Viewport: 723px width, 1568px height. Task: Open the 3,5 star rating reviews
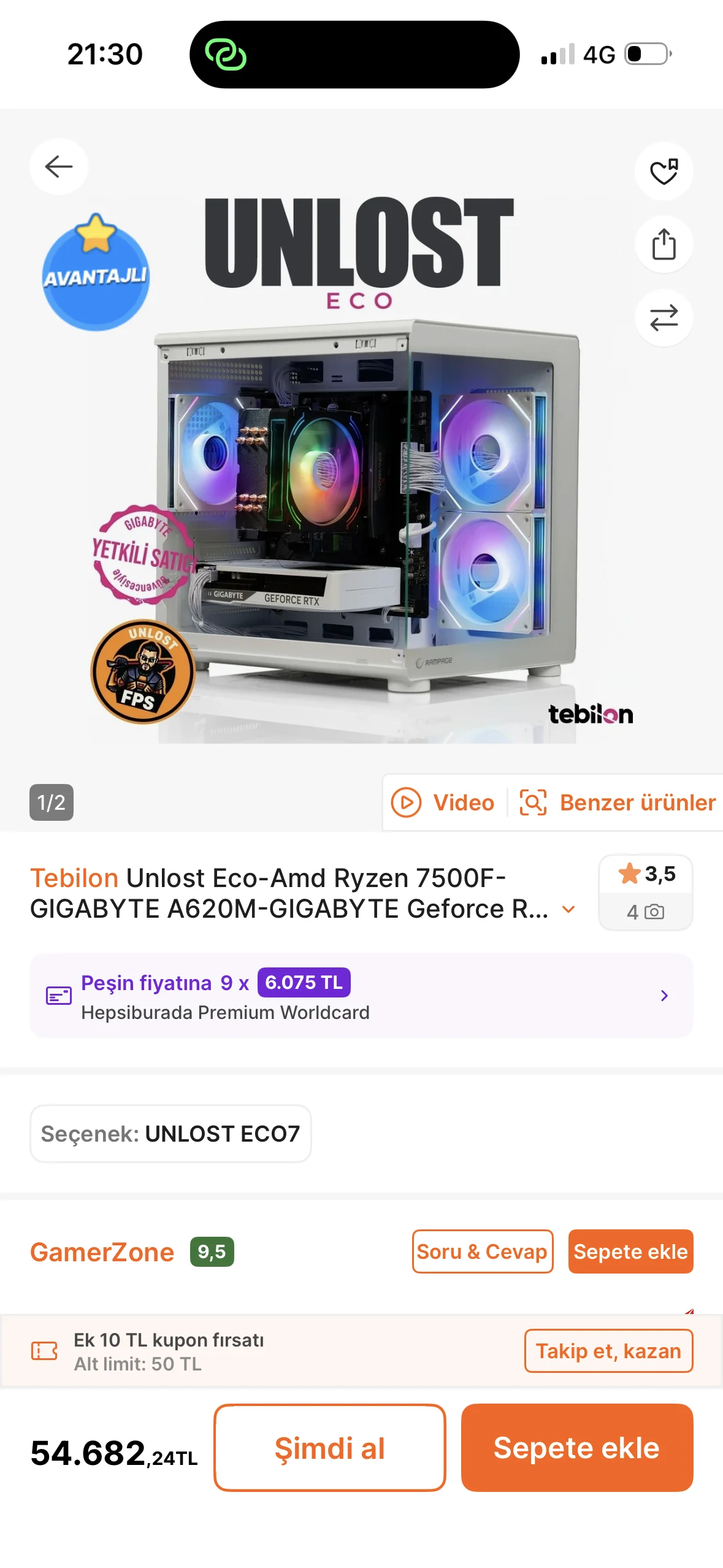coord(646,893)
